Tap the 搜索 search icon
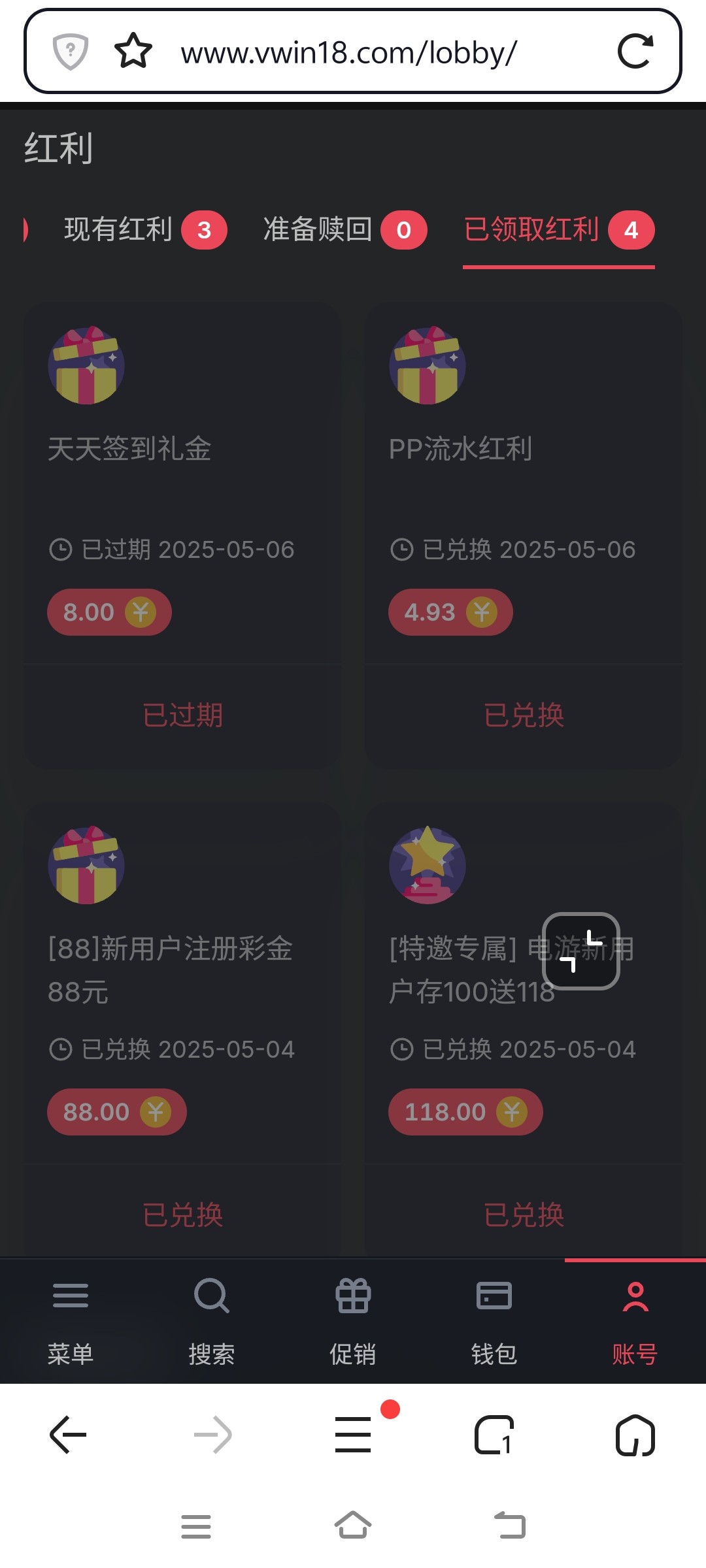 [212, 1297]
